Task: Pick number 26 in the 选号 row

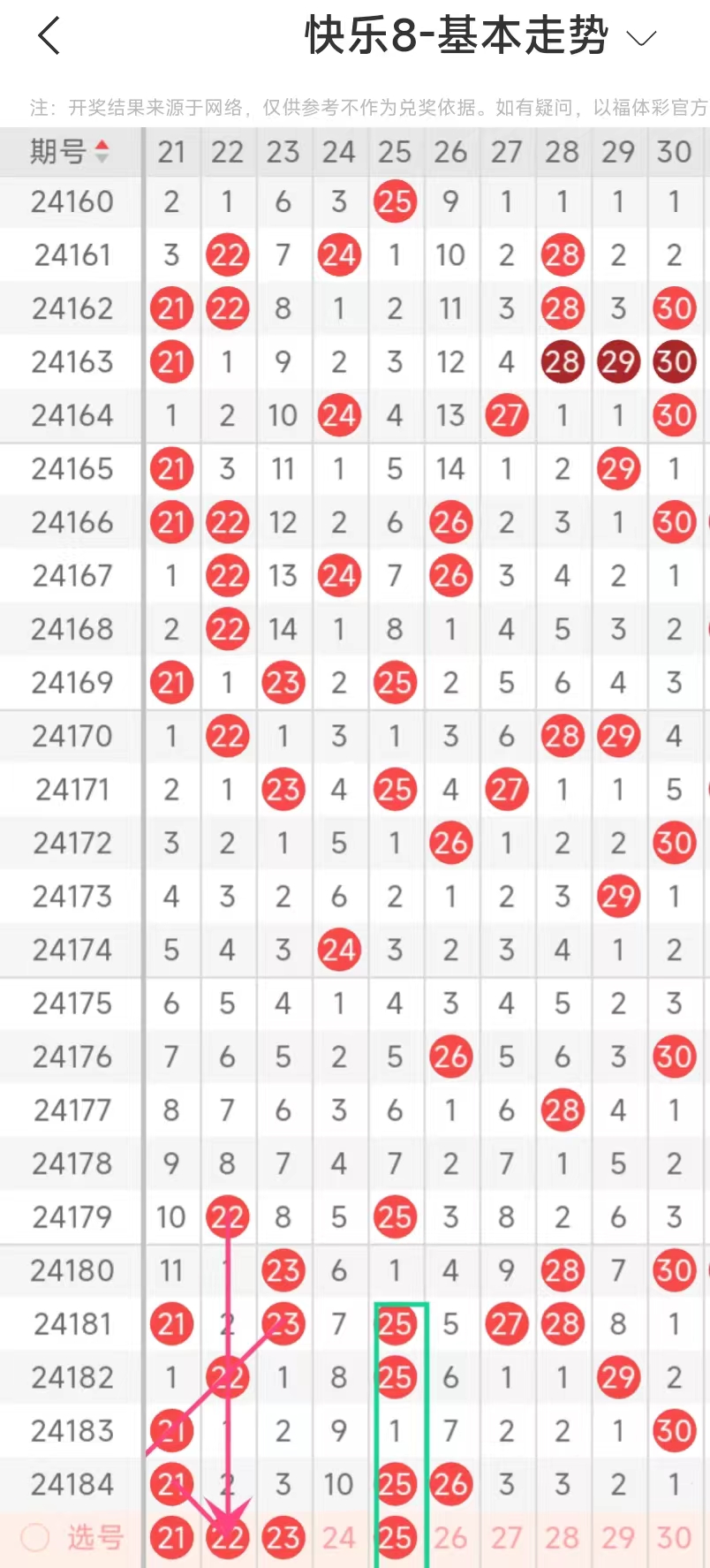Action: click(x=450, y=1538)
